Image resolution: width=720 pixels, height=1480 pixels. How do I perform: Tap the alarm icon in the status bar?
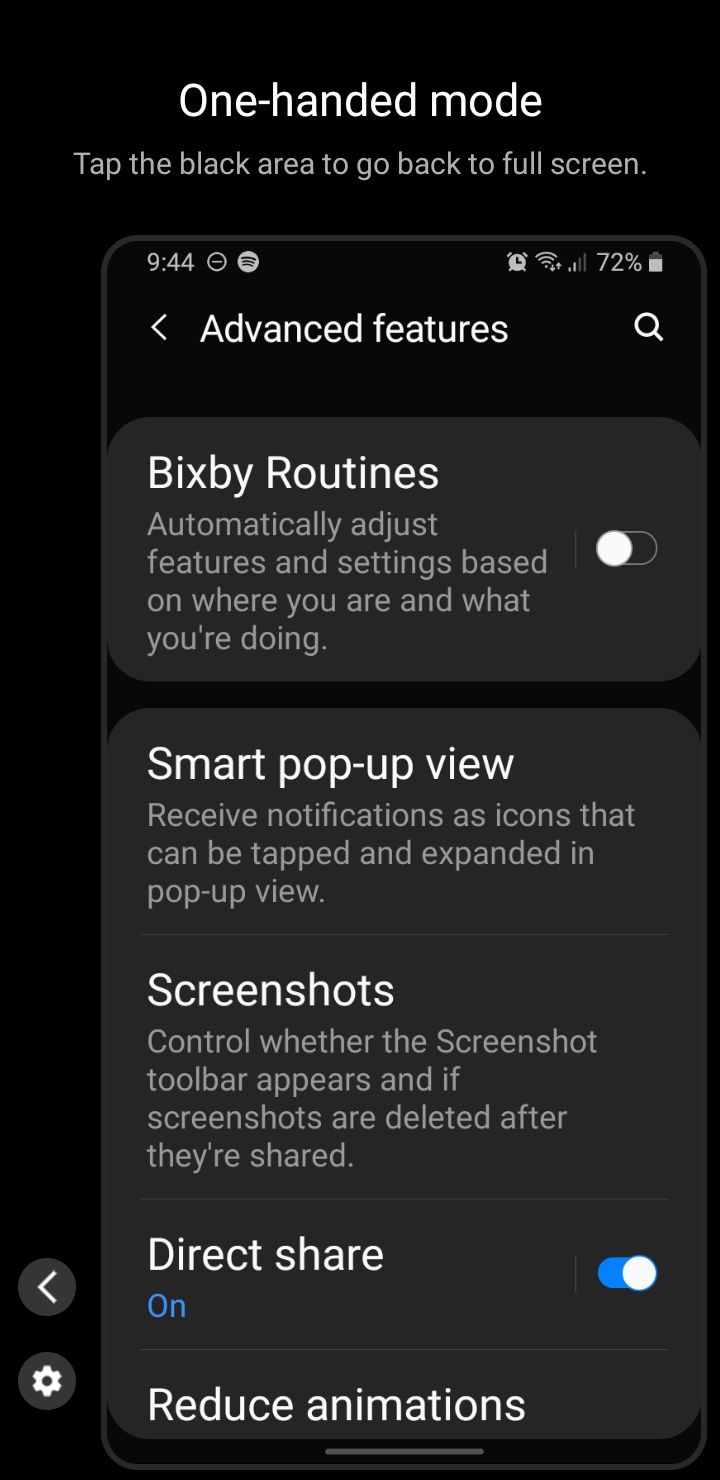click(x=516, y=262)
